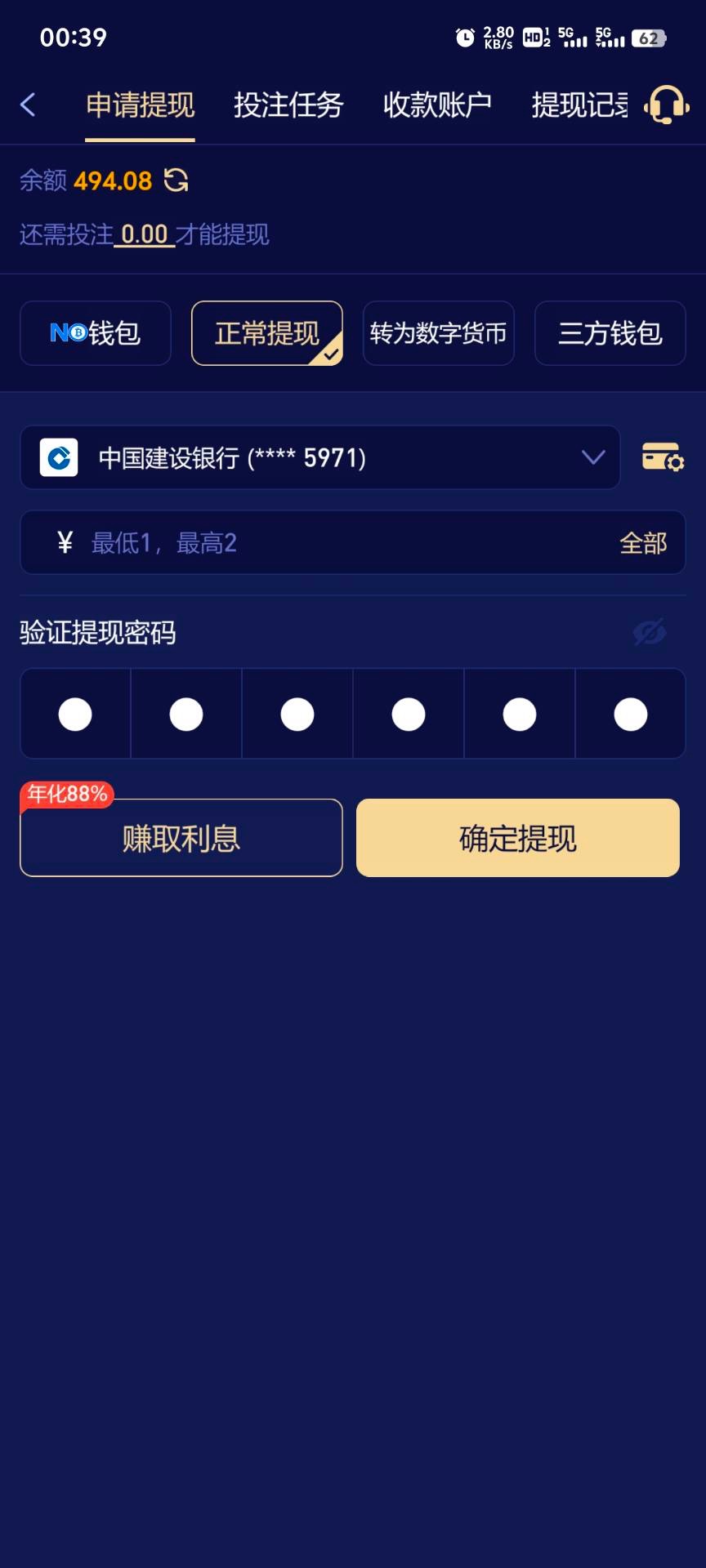Contact customer service via headset icon
Screen dimensions: 706x1568
click(x=666, y=105)
